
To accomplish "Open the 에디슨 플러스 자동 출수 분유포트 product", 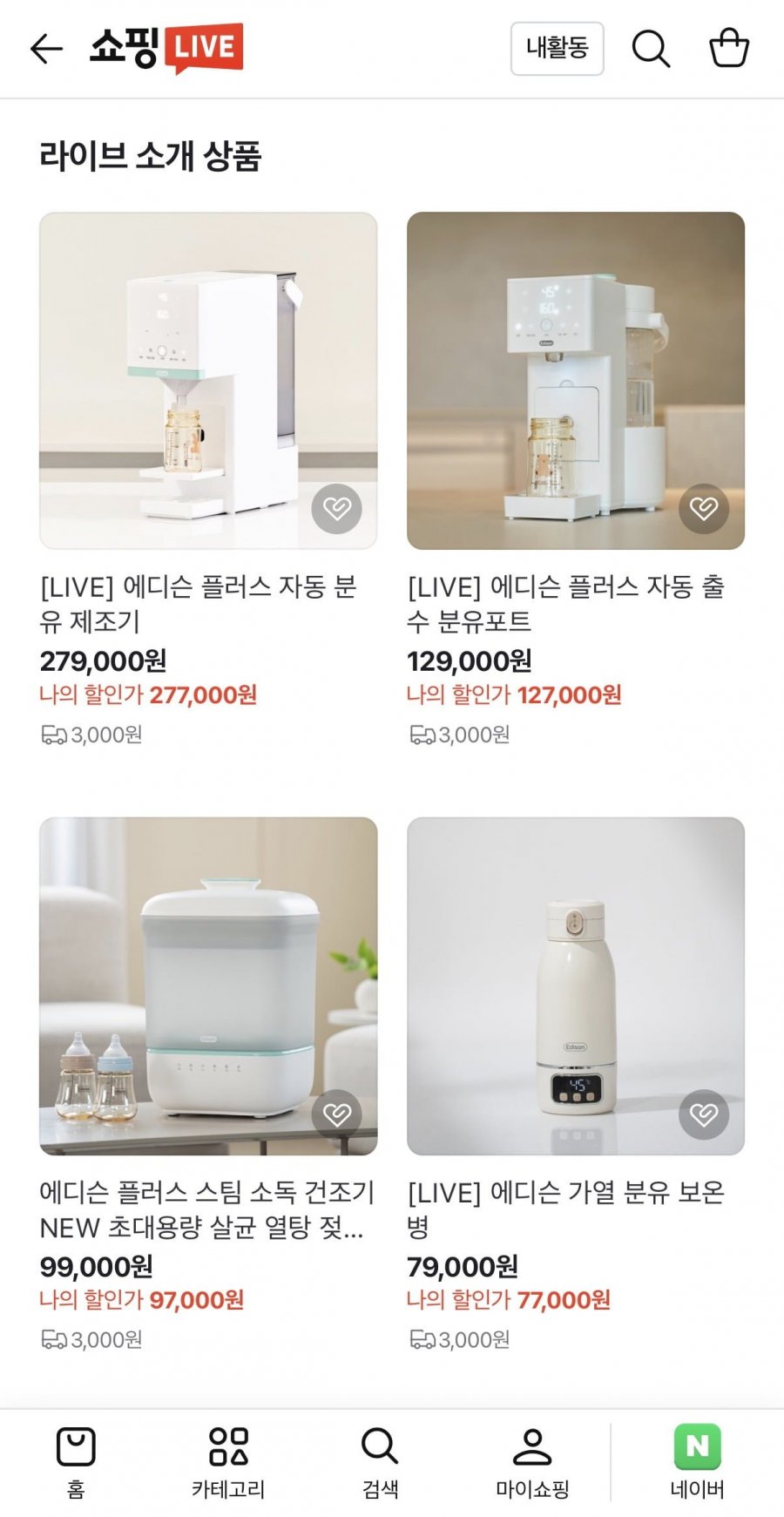I will pyautogui.click(x=576, y=381).
